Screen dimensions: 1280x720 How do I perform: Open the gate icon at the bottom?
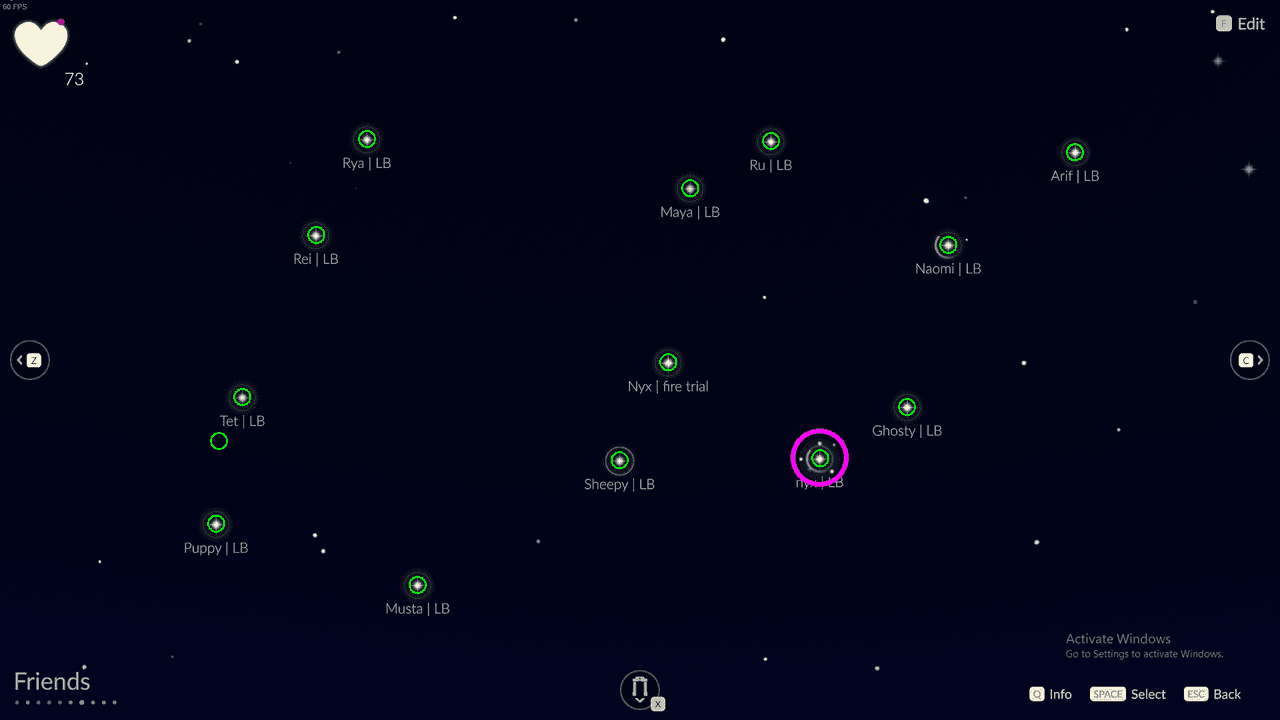pos(640,689)
